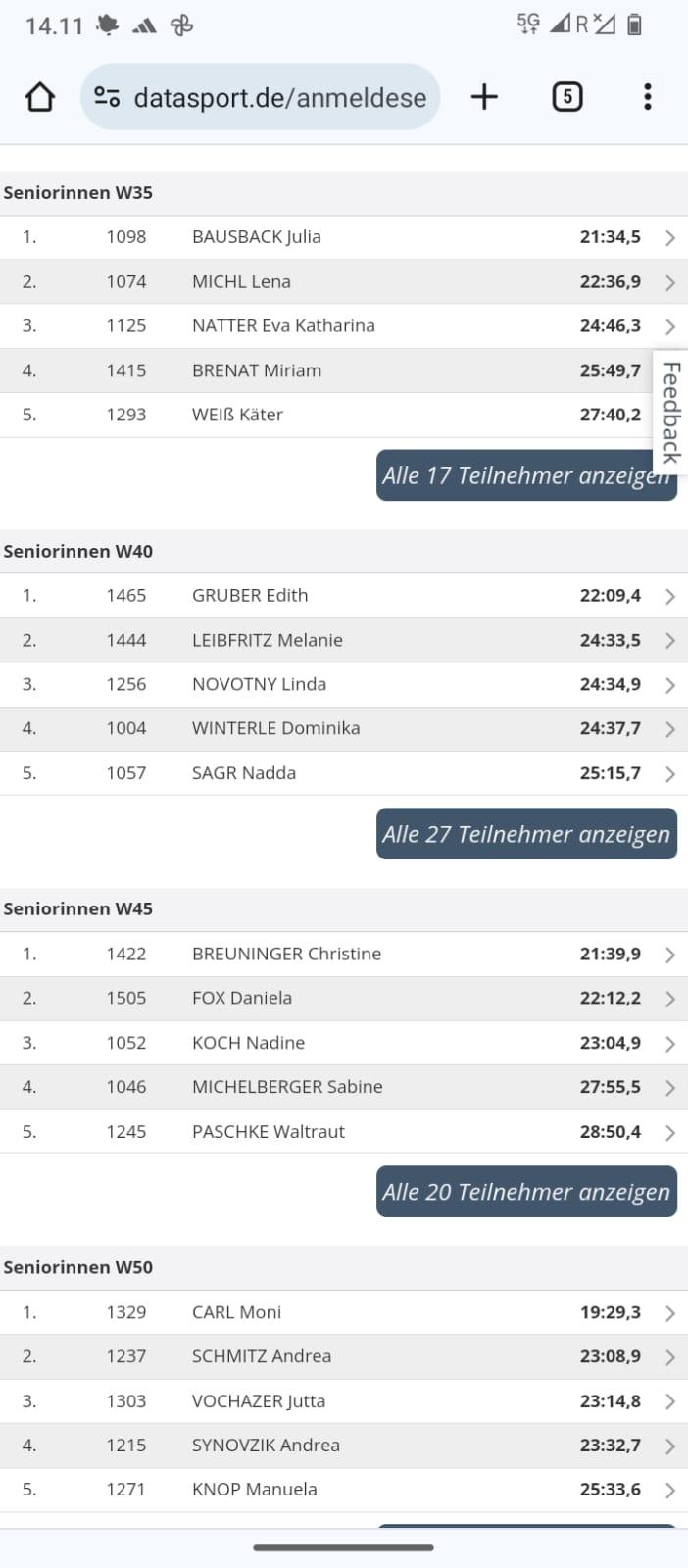Screen dimensions: 688x1568
Task: Show all 20 participants of Seniorinnen W45
Action: coord(526,1192)
